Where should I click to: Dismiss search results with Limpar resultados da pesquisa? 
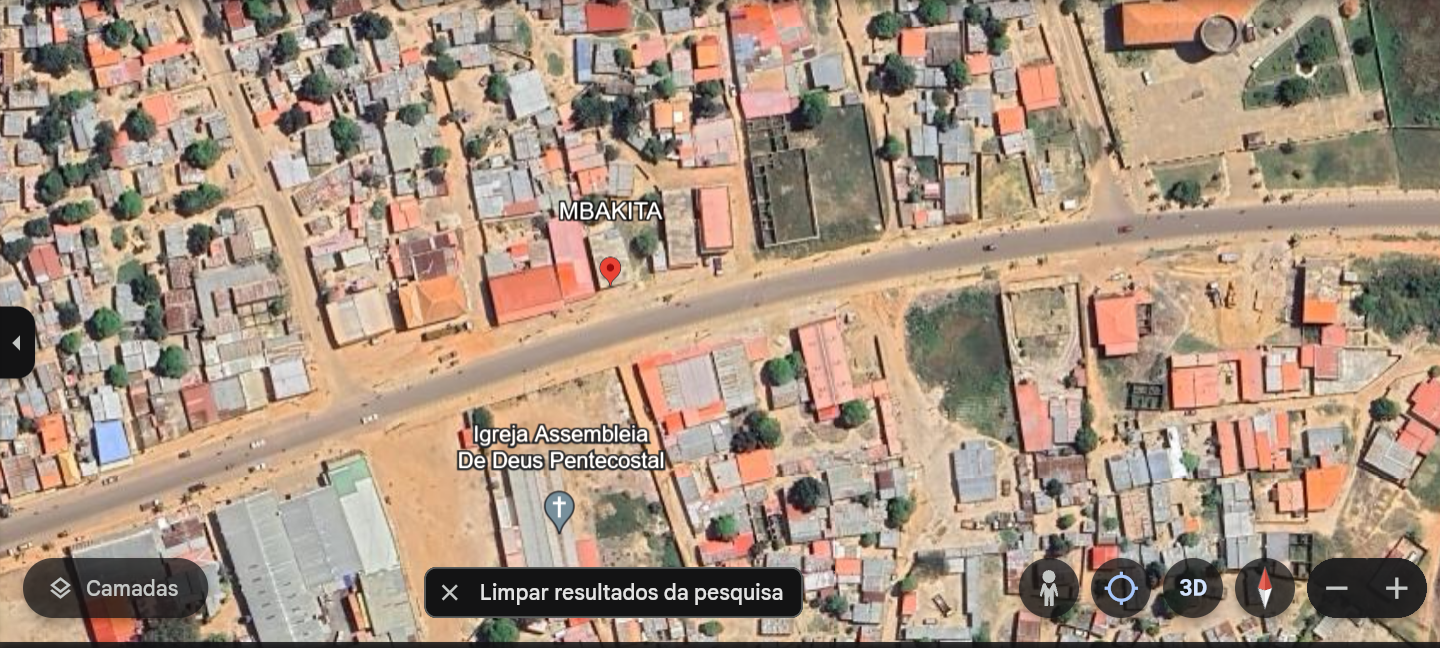click(613, 592)
